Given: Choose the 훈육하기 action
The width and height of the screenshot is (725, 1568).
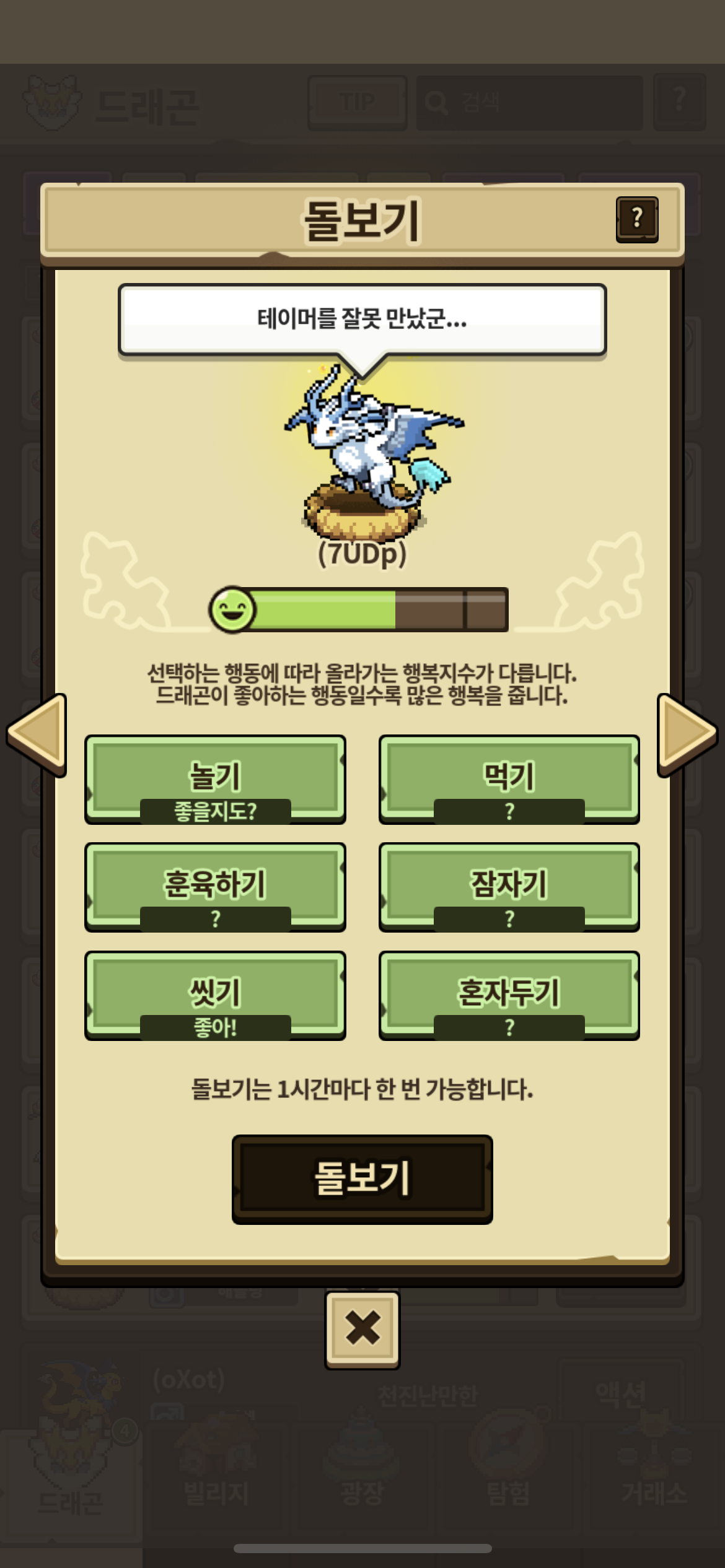Looking at the screenshot, I should (215, 886).
